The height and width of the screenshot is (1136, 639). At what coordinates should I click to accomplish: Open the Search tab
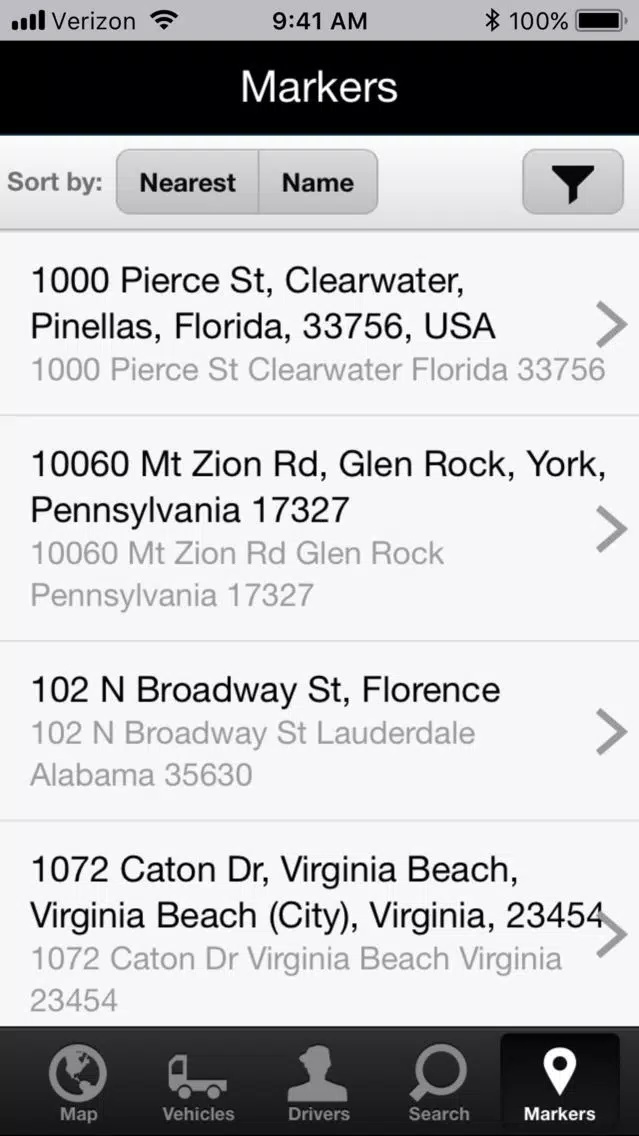click(439, 1082)
